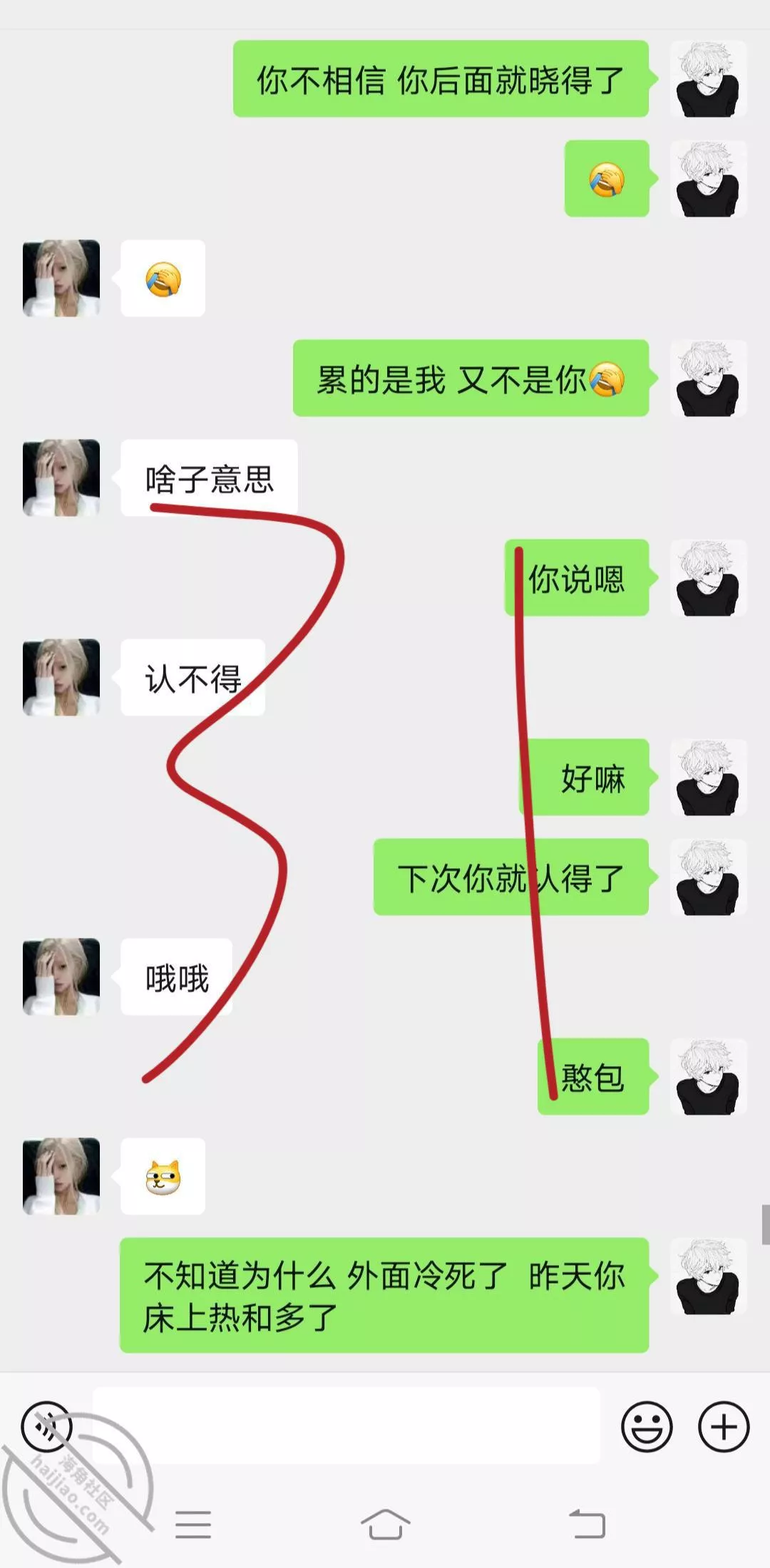Tap the system back button
770x1568 pixels.
click(x=587, y=1525)
